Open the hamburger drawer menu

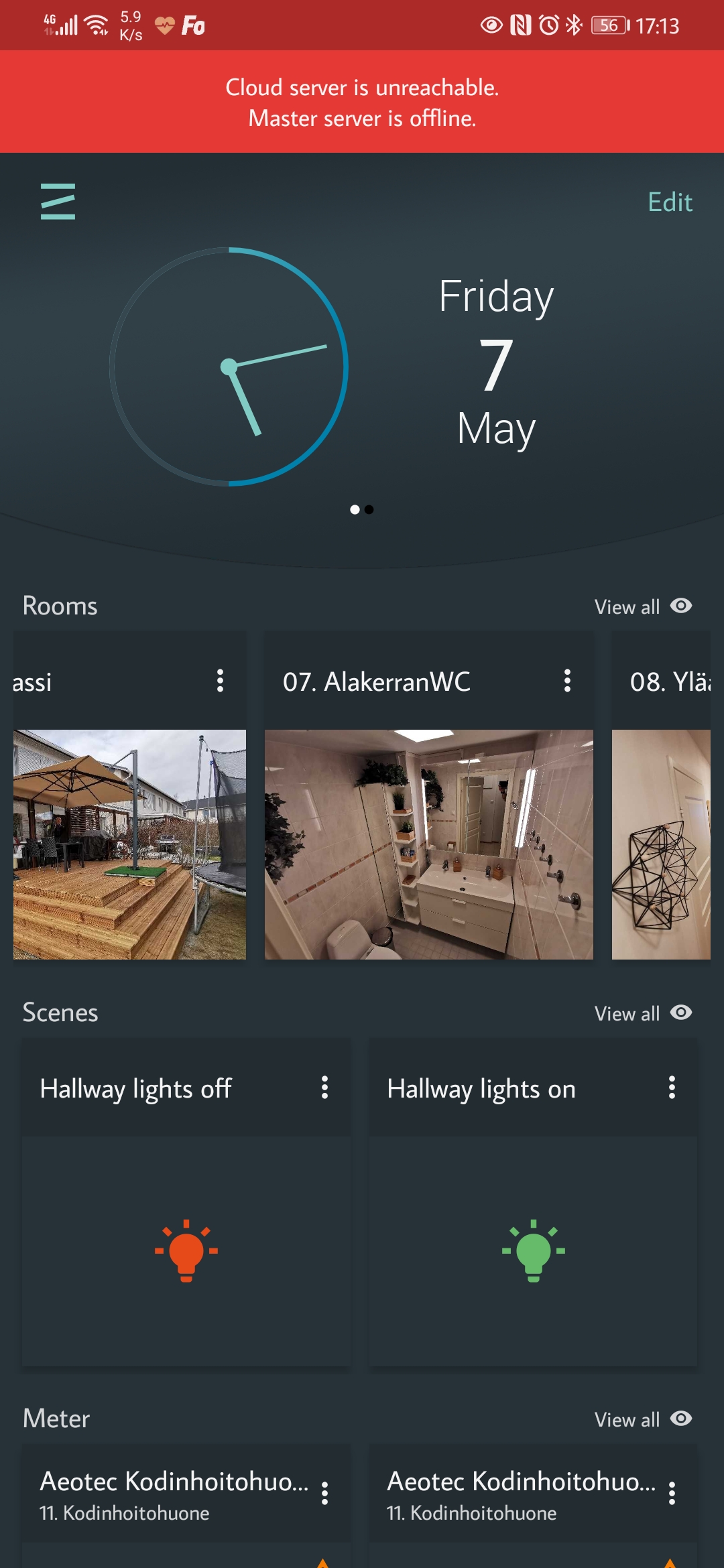(x=58, y=201)
